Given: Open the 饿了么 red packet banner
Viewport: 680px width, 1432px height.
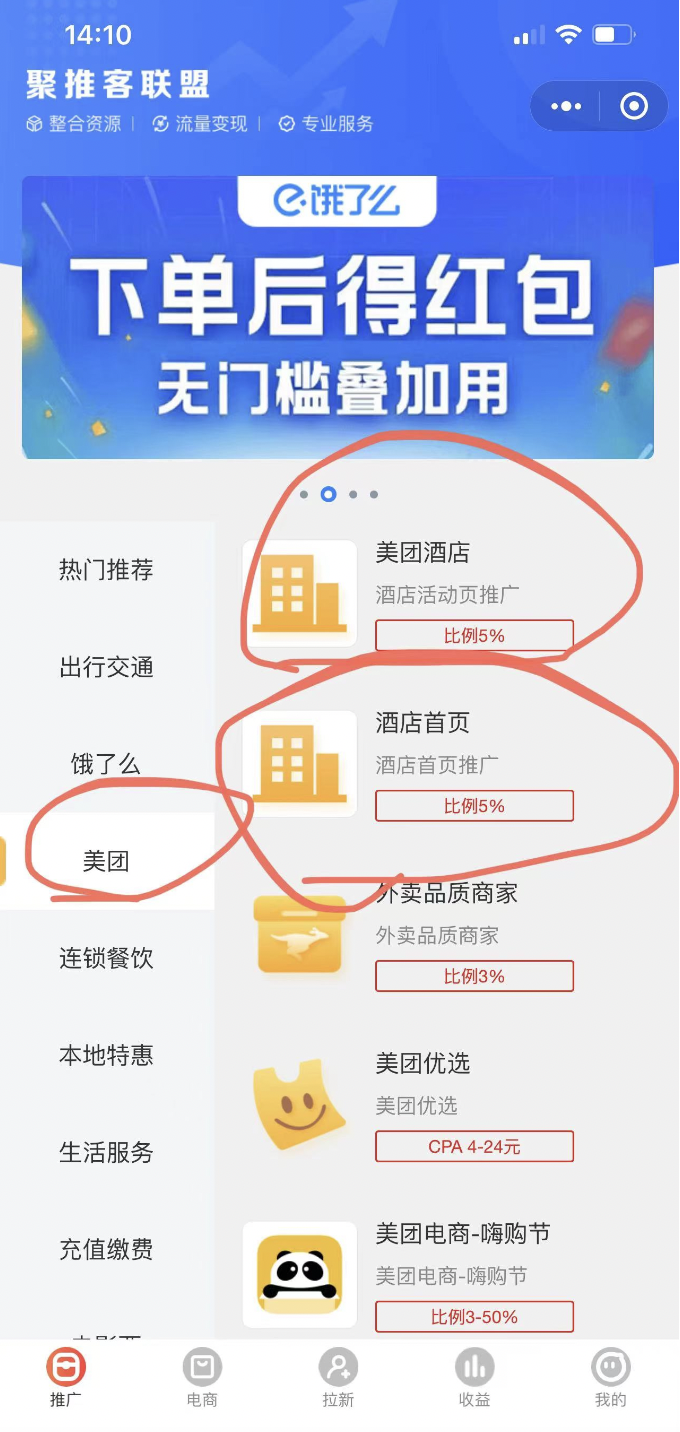Looking at the screenshot, I should tap(338, 318).
